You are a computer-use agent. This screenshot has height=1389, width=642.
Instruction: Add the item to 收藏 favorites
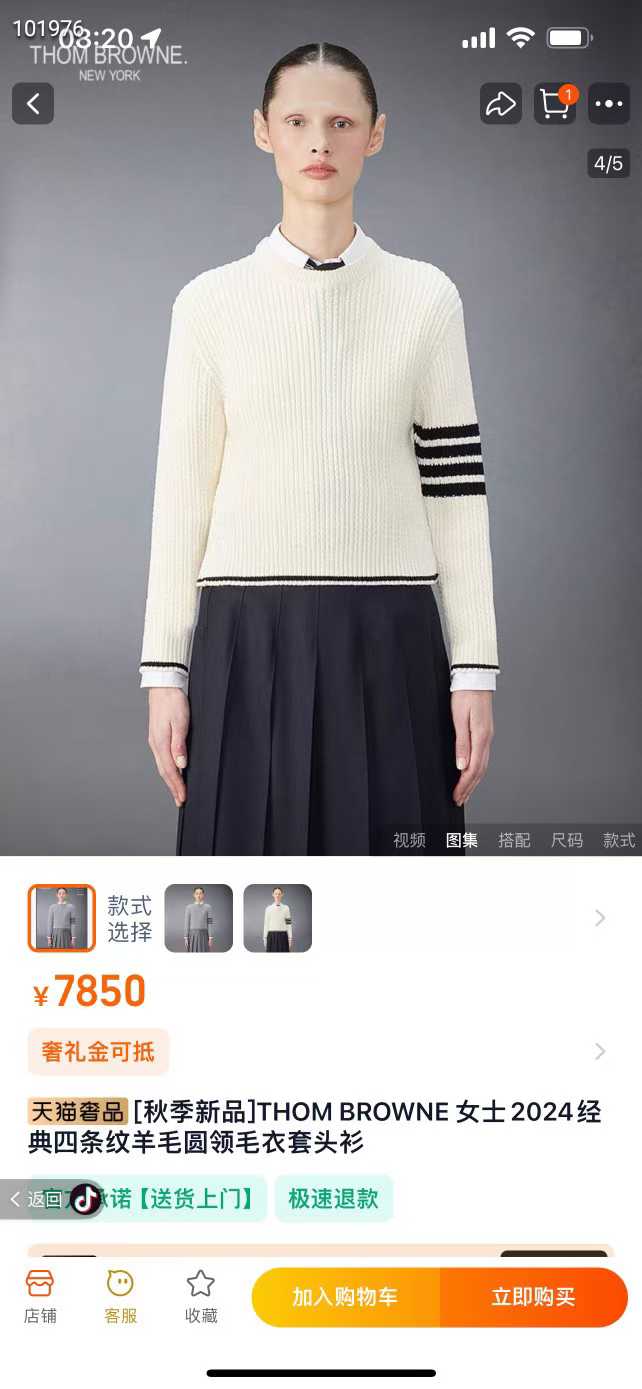pos(201,1296)
